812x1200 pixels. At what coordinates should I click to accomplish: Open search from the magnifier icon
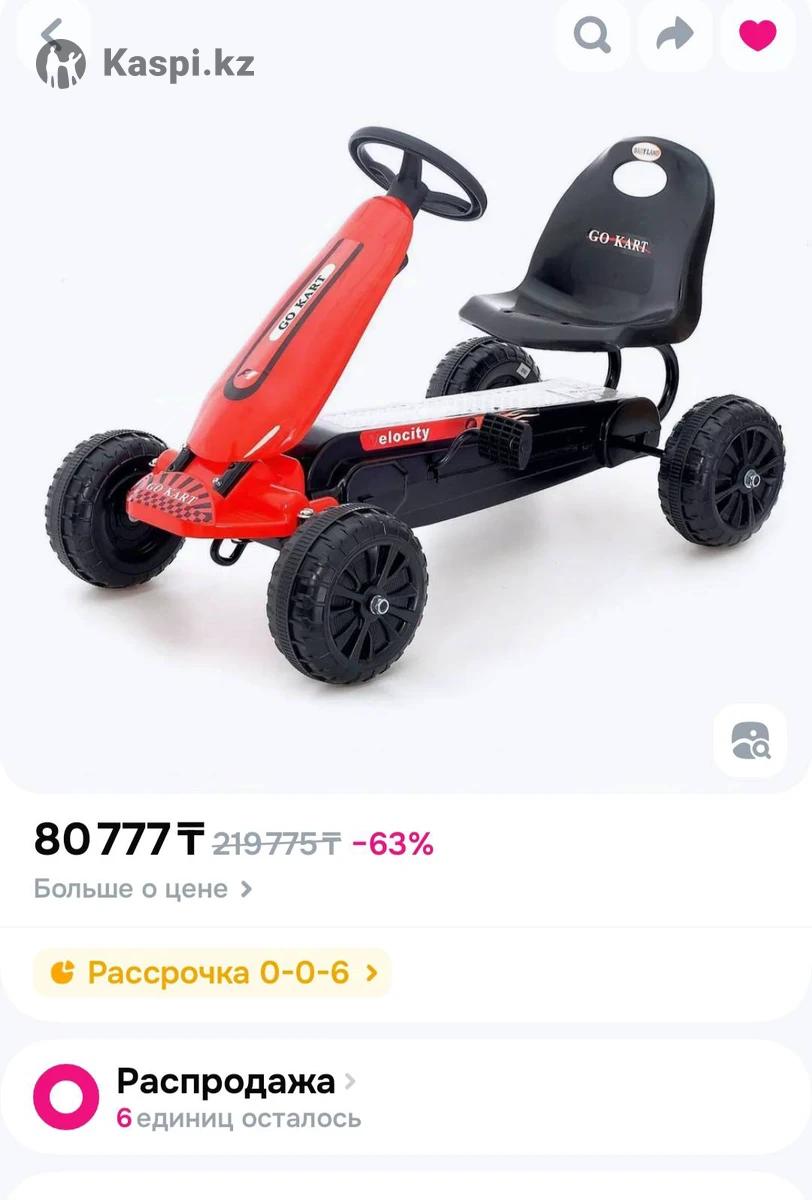[592, 36]
